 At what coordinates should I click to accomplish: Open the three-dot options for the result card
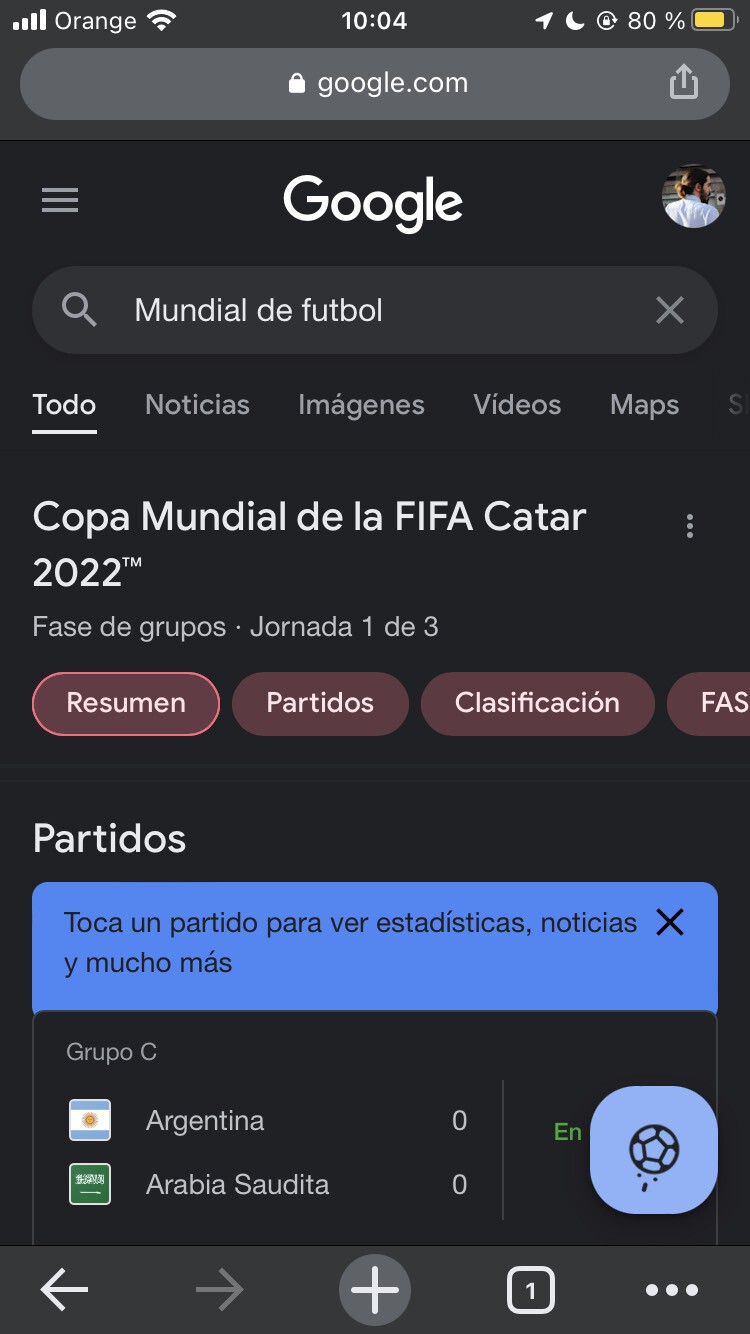pyautogui.click(x=690, y=524)
